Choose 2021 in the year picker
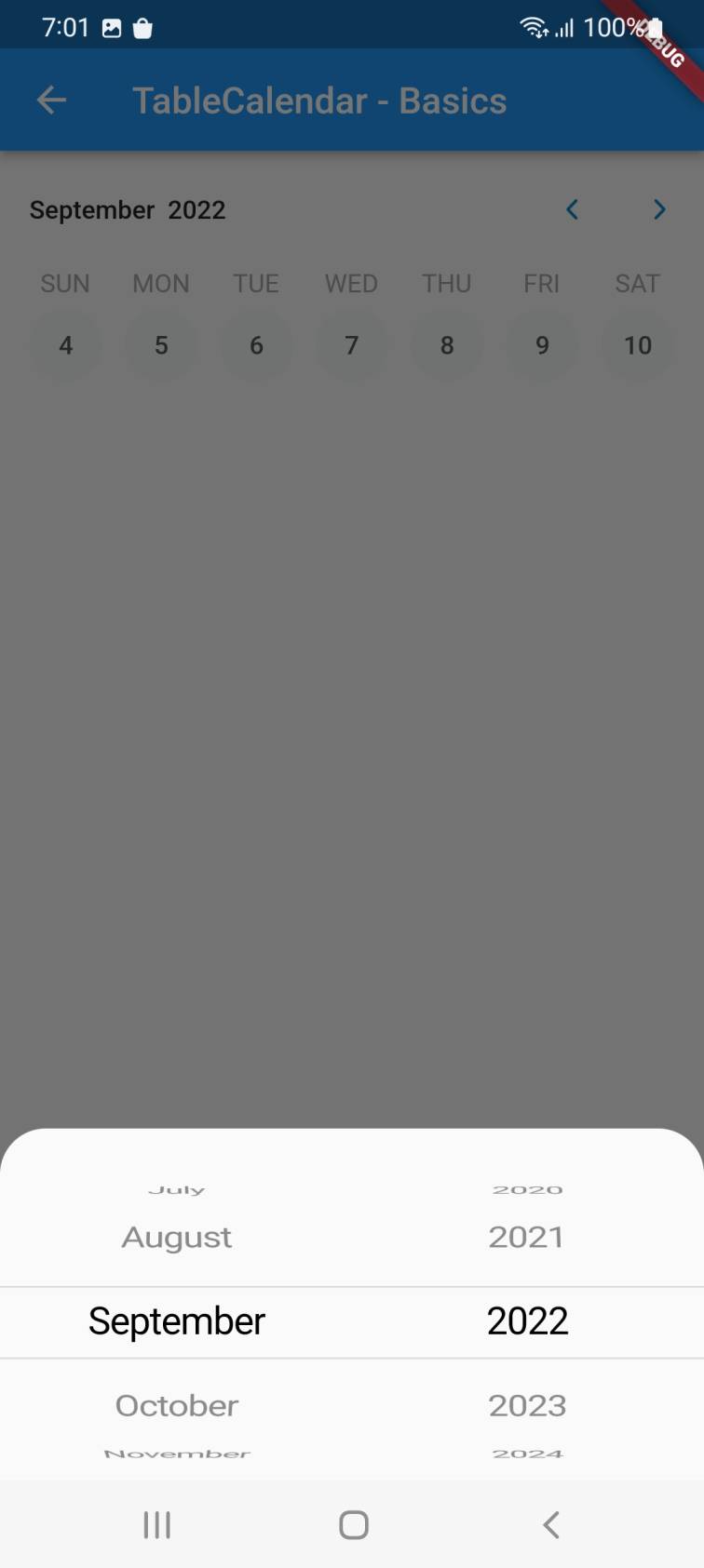704x1568 pixels. (526, 1238)
